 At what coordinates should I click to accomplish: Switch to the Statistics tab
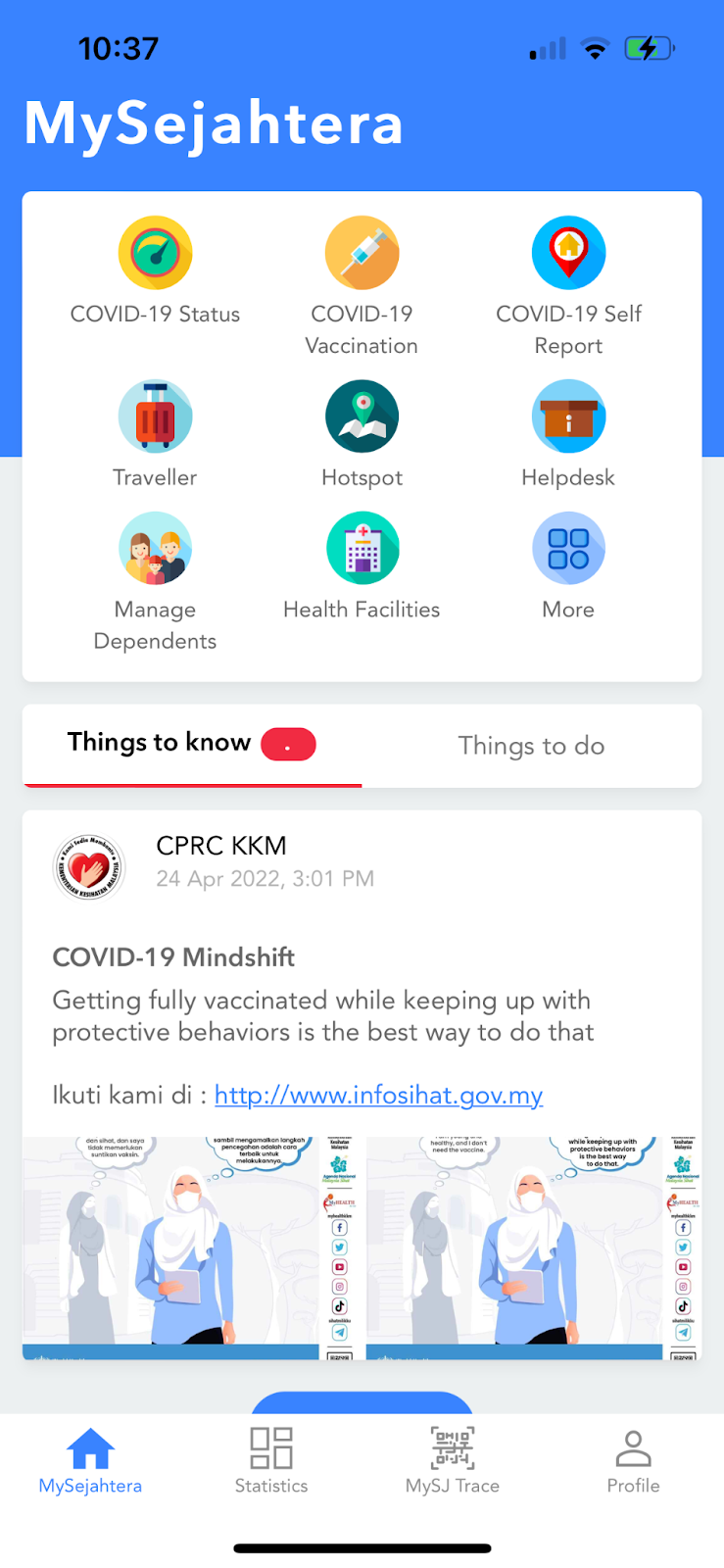pyautogui.click(x=271, y=1460)
